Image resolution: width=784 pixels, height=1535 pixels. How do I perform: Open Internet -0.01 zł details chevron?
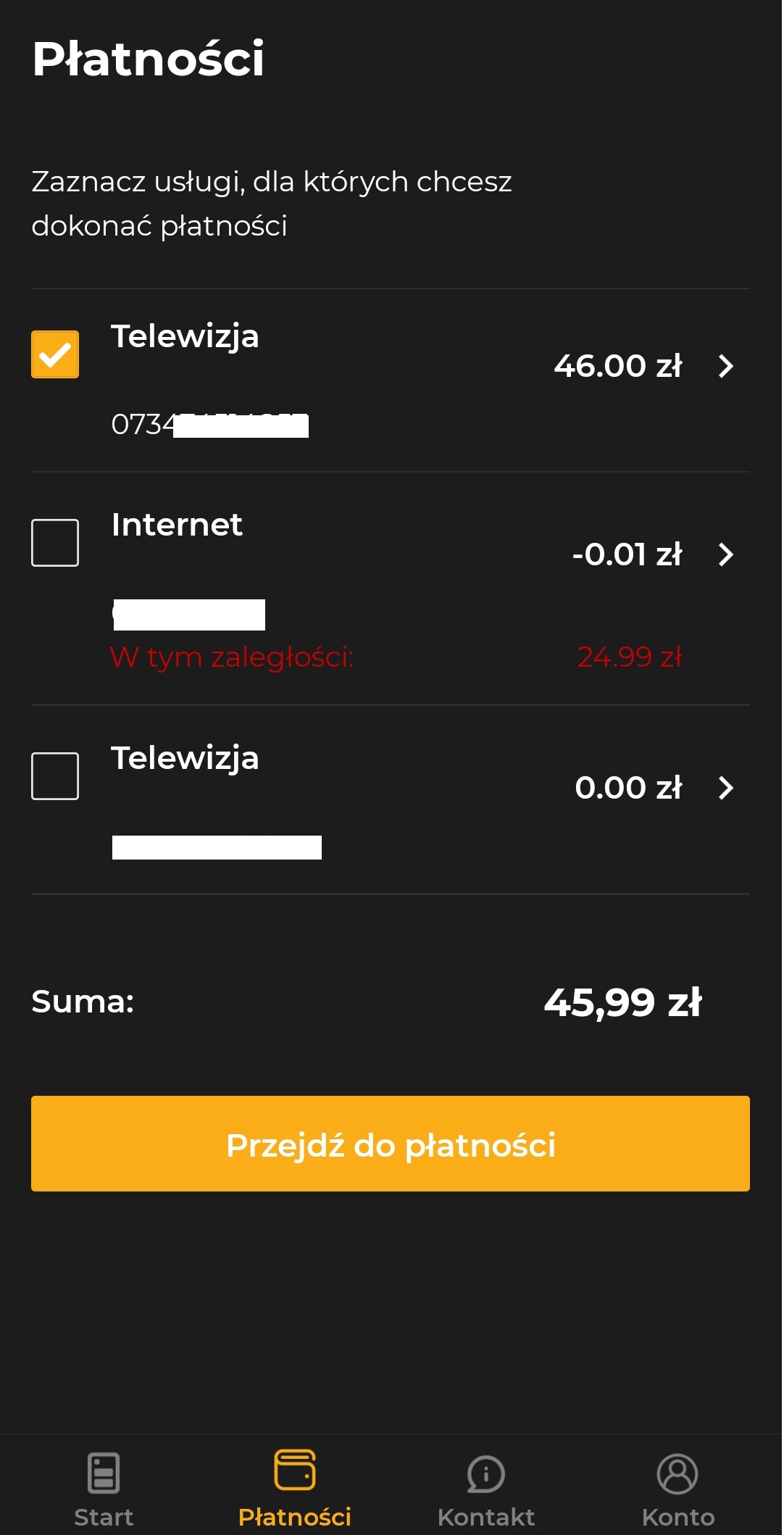pyautogui.click(x=725, y=554)
